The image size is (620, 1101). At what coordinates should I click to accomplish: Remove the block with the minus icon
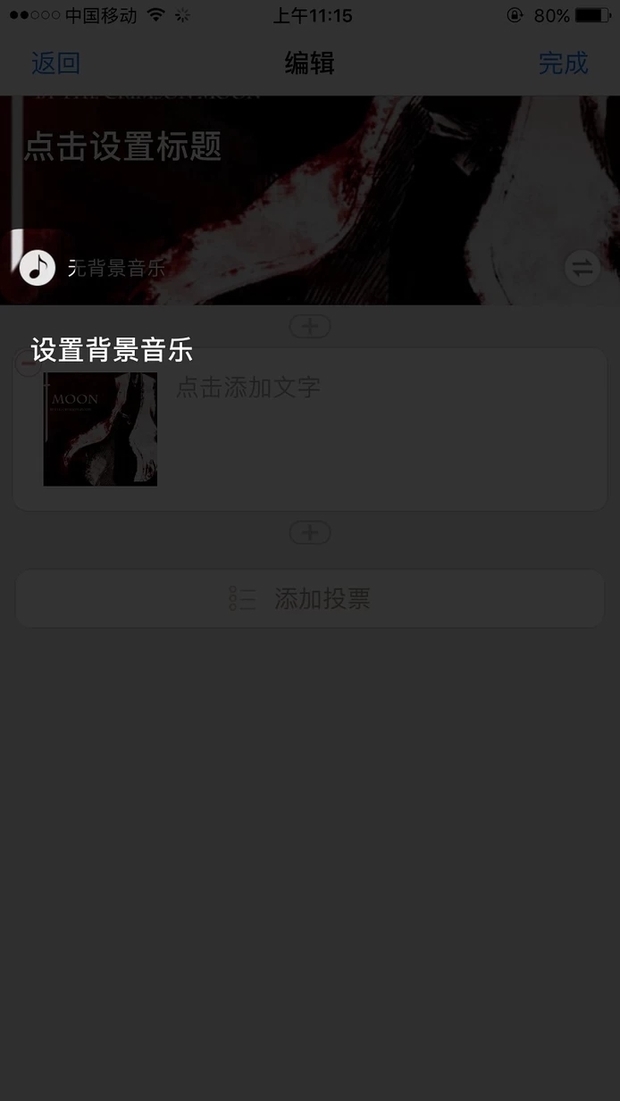[27, 364]
